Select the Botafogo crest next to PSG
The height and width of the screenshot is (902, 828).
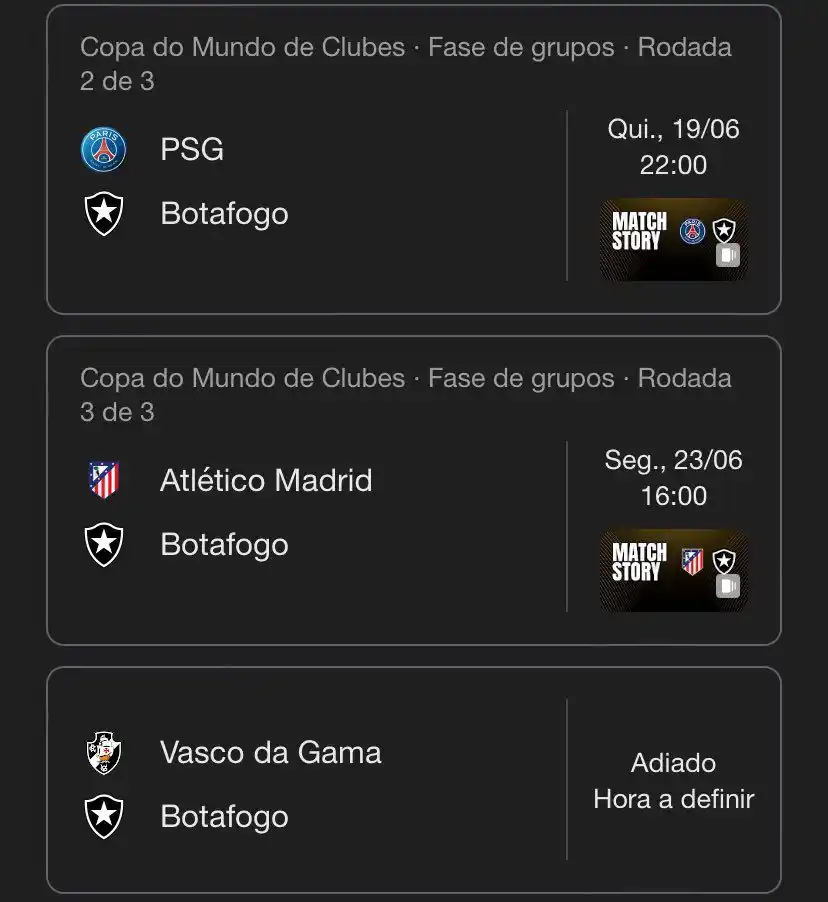[104, 212]
